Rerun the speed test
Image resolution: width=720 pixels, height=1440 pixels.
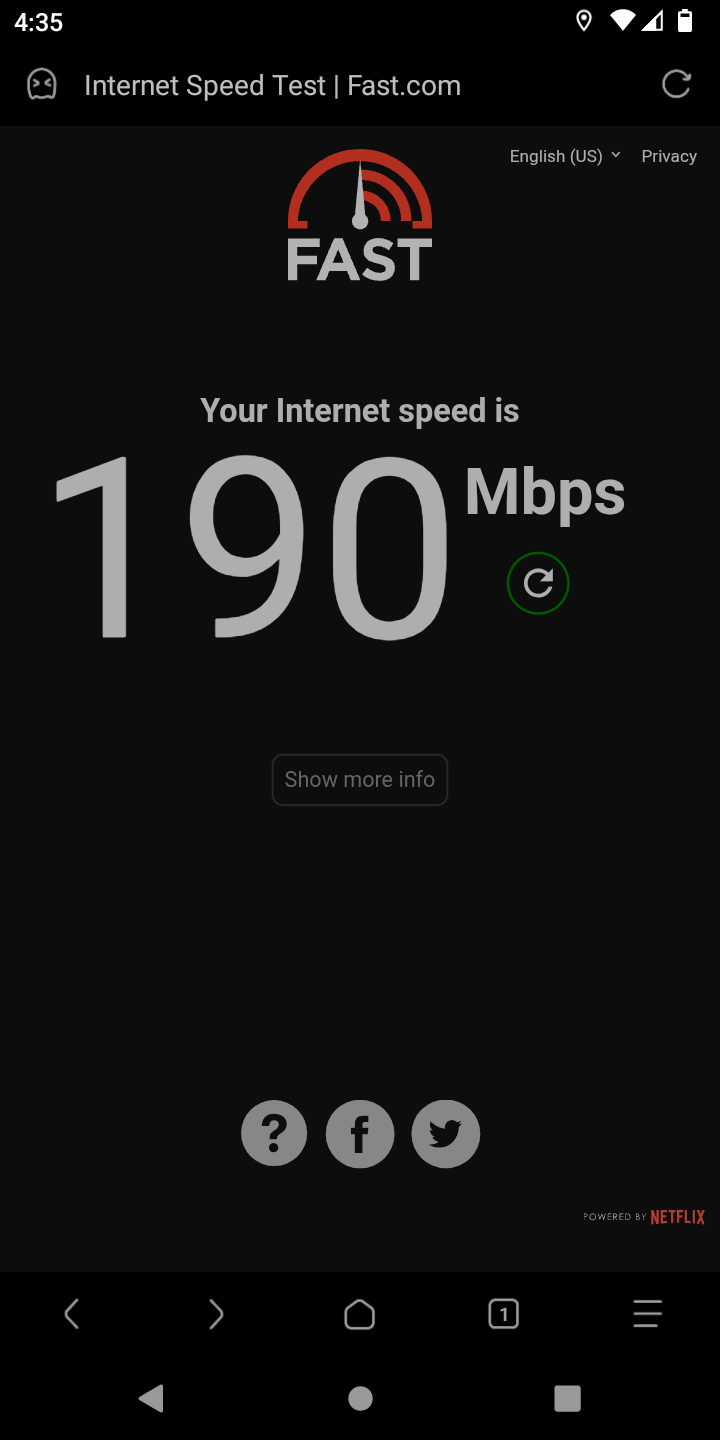coord(538,583)
